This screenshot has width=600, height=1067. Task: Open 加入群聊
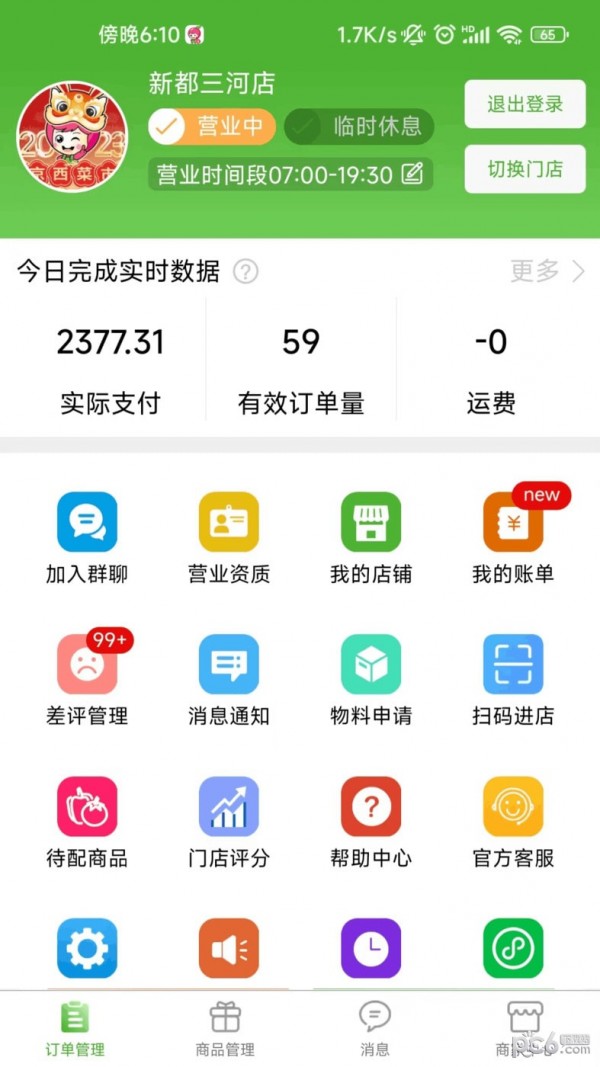[87, 537]
